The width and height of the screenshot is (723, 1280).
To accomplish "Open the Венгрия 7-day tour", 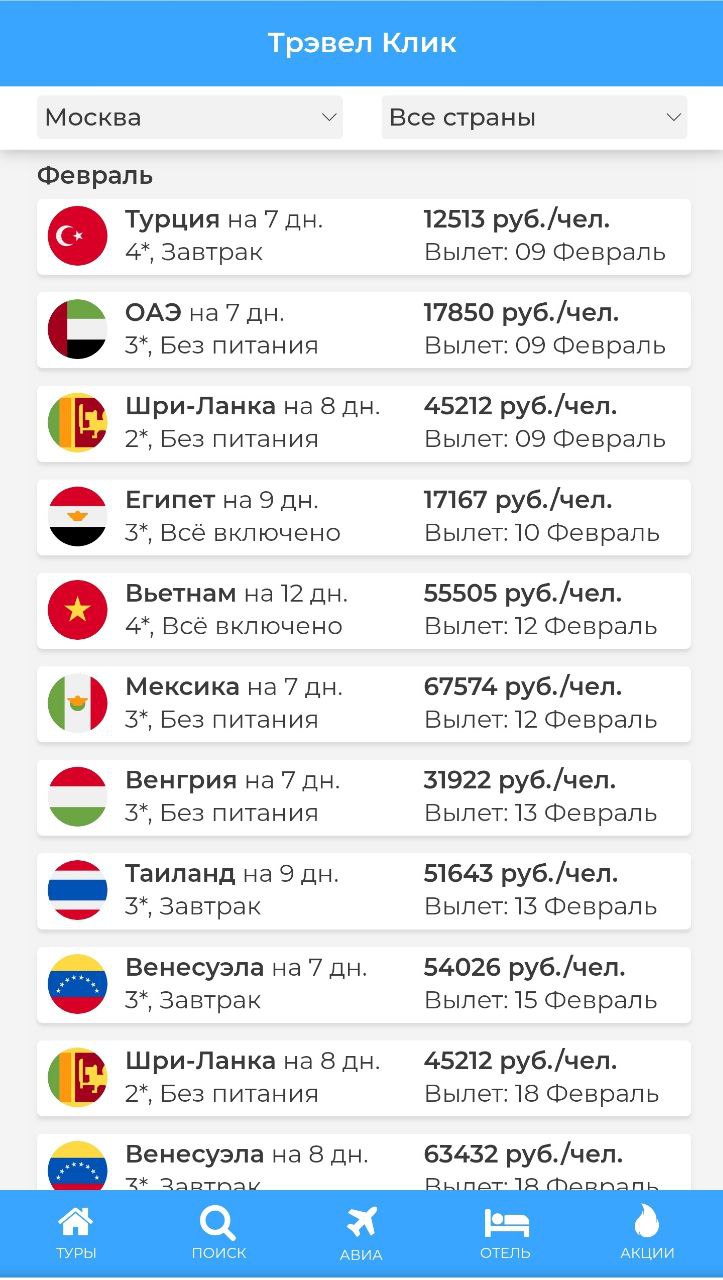I will [363, 797].
